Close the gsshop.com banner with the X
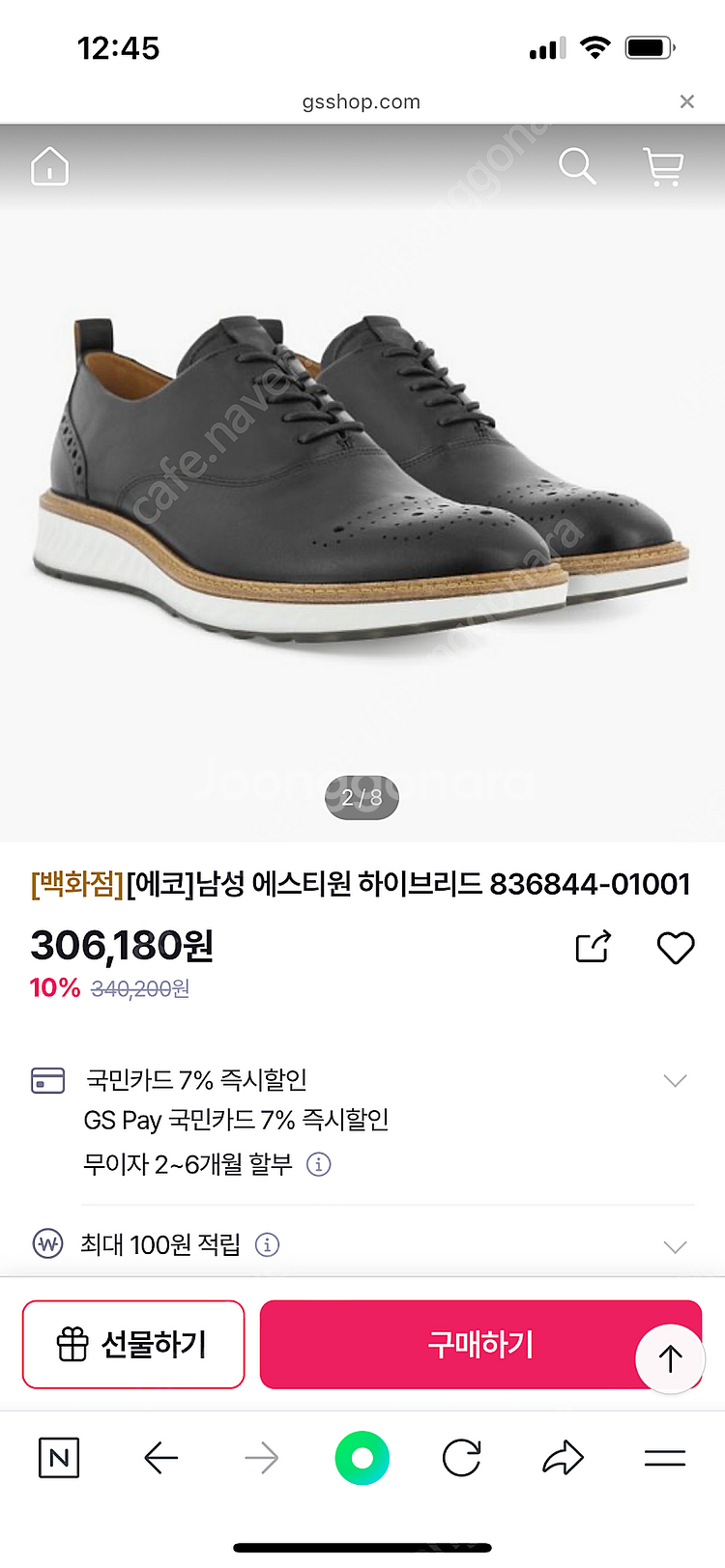 tap(687, 100)
